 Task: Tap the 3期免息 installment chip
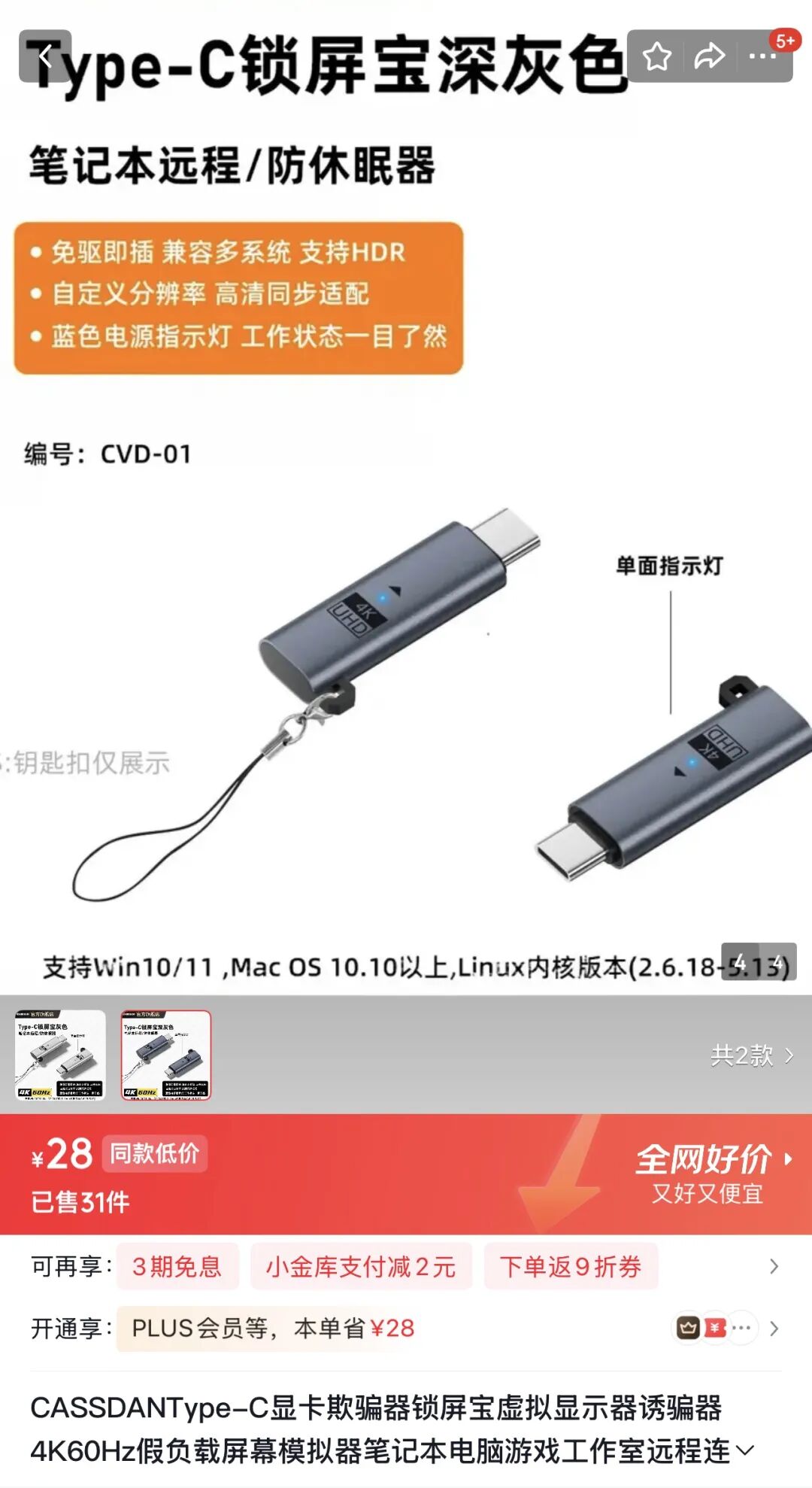(x=177, y=1267)
